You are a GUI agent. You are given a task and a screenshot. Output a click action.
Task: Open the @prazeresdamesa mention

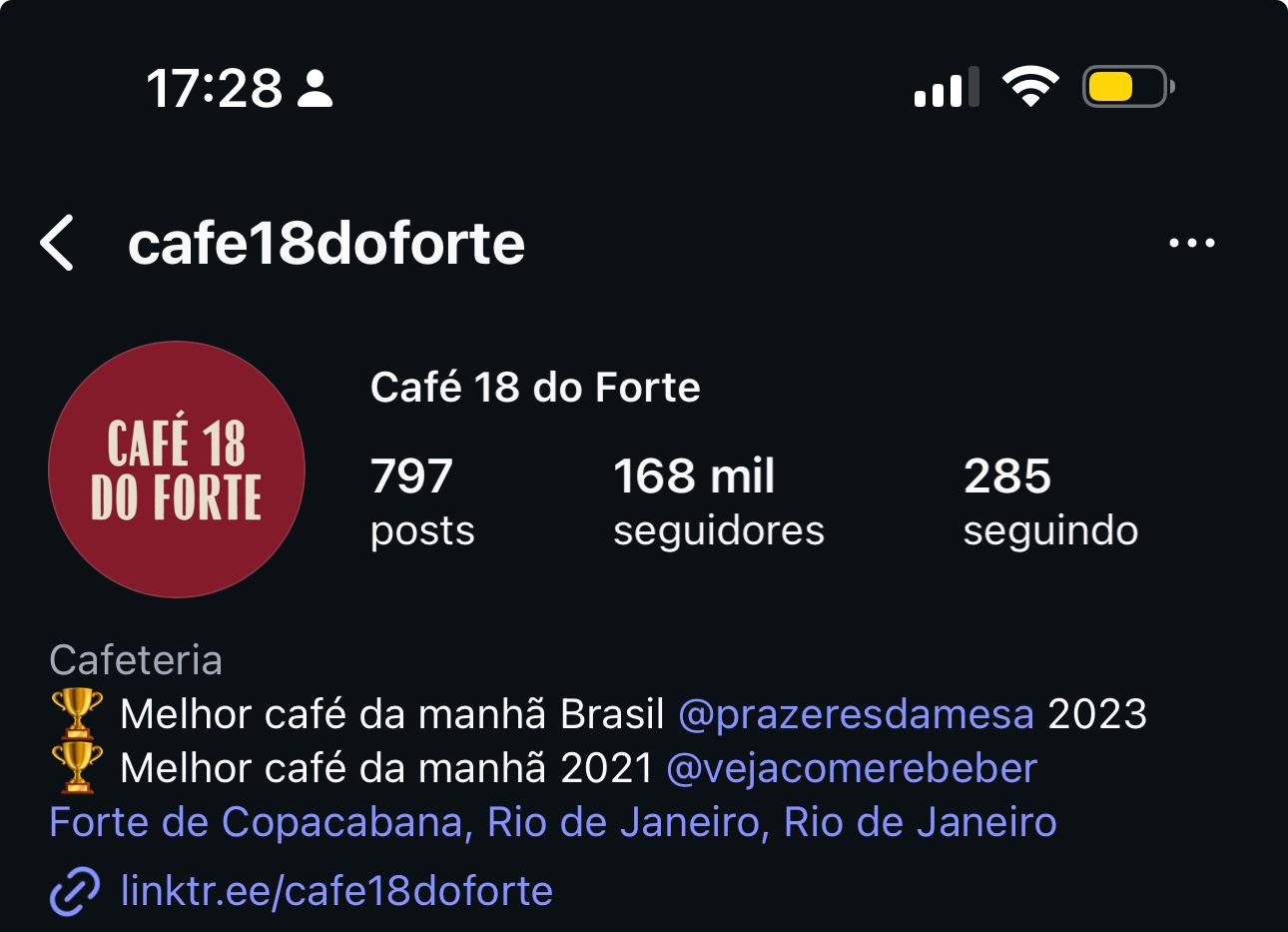coord(856,714)
